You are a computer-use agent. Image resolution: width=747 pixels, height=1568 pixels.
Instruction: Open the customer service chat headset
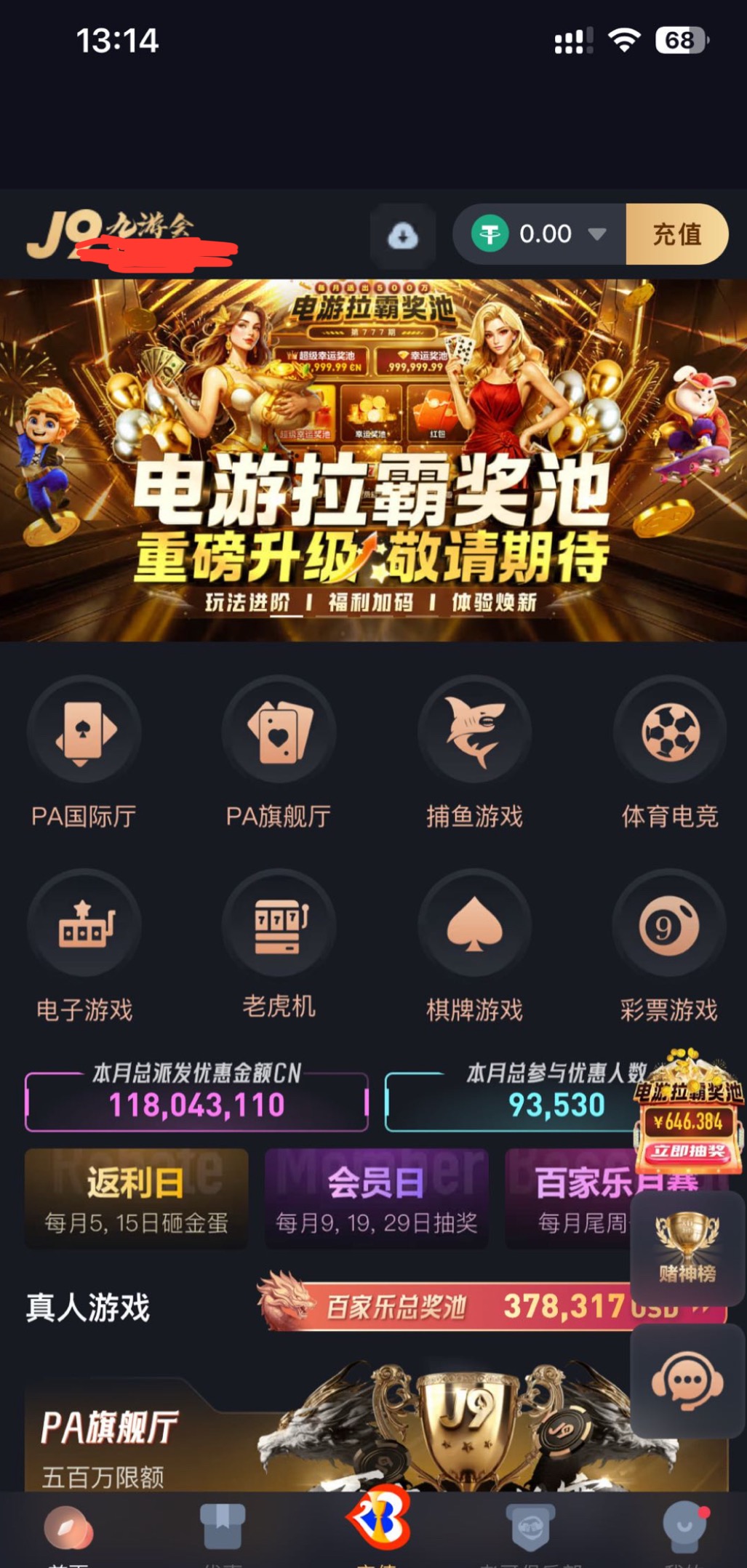click(687, 1380)
